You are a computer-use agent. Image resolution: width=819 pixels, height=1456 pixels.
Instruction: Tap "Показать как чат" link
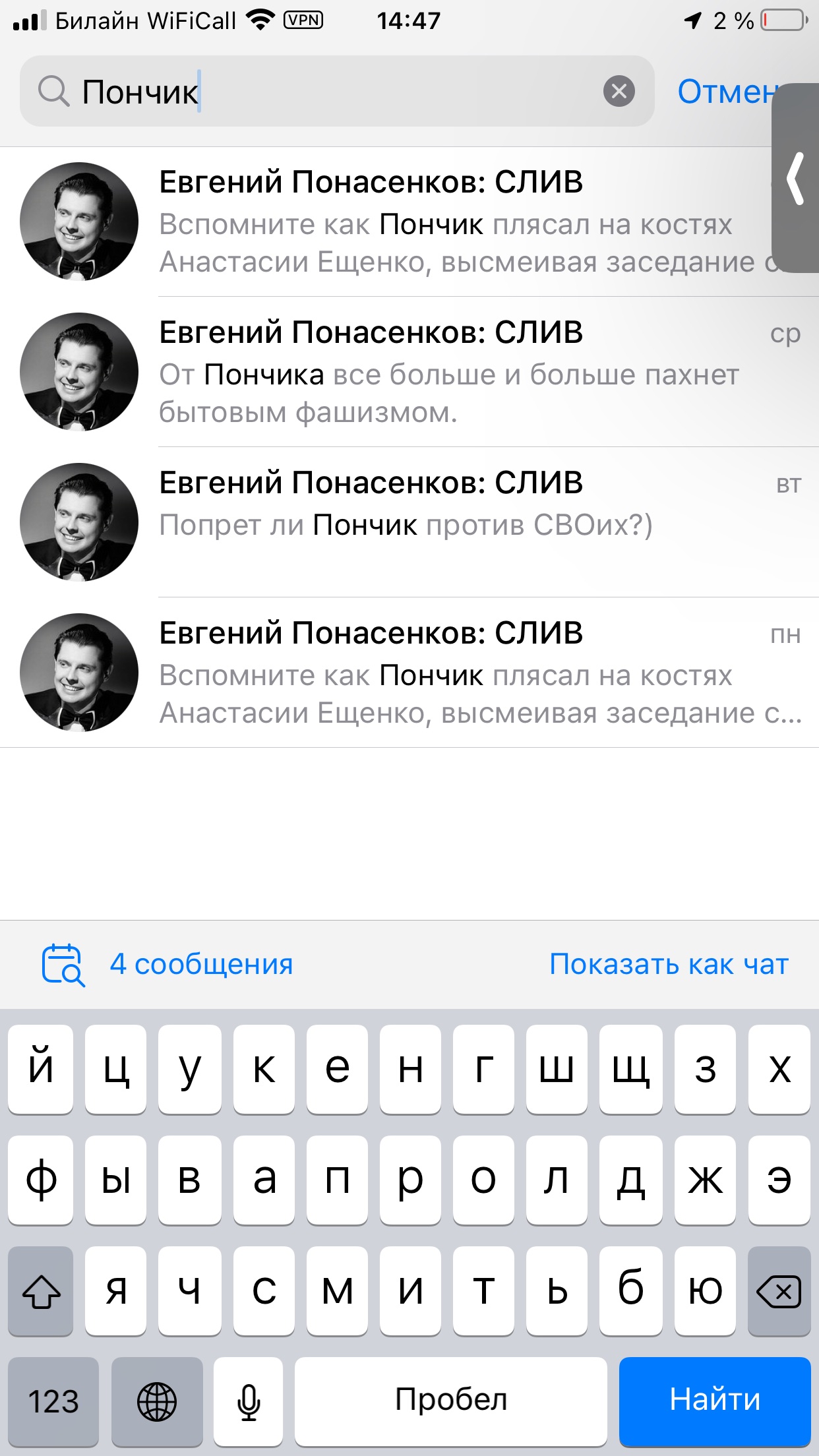(x=669, y=965)
